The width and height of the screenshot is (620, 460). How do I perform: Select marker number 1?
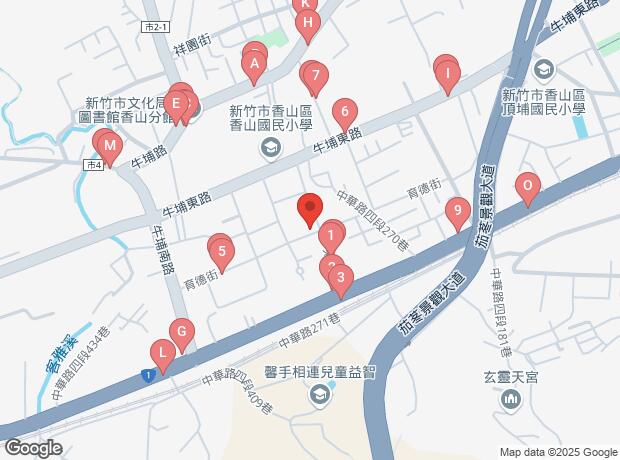click(331, 237)
